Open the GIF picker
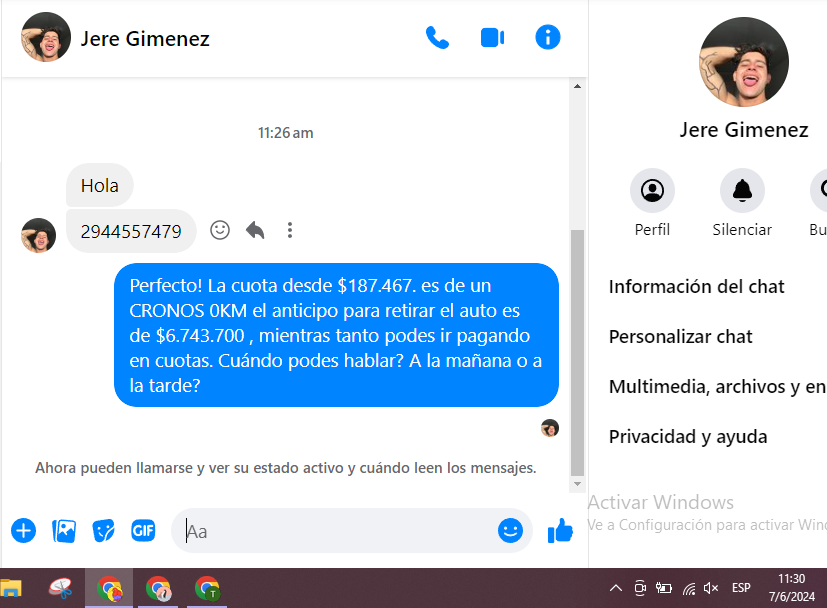This screenshot has height=608, width=827. pos(144,531)
